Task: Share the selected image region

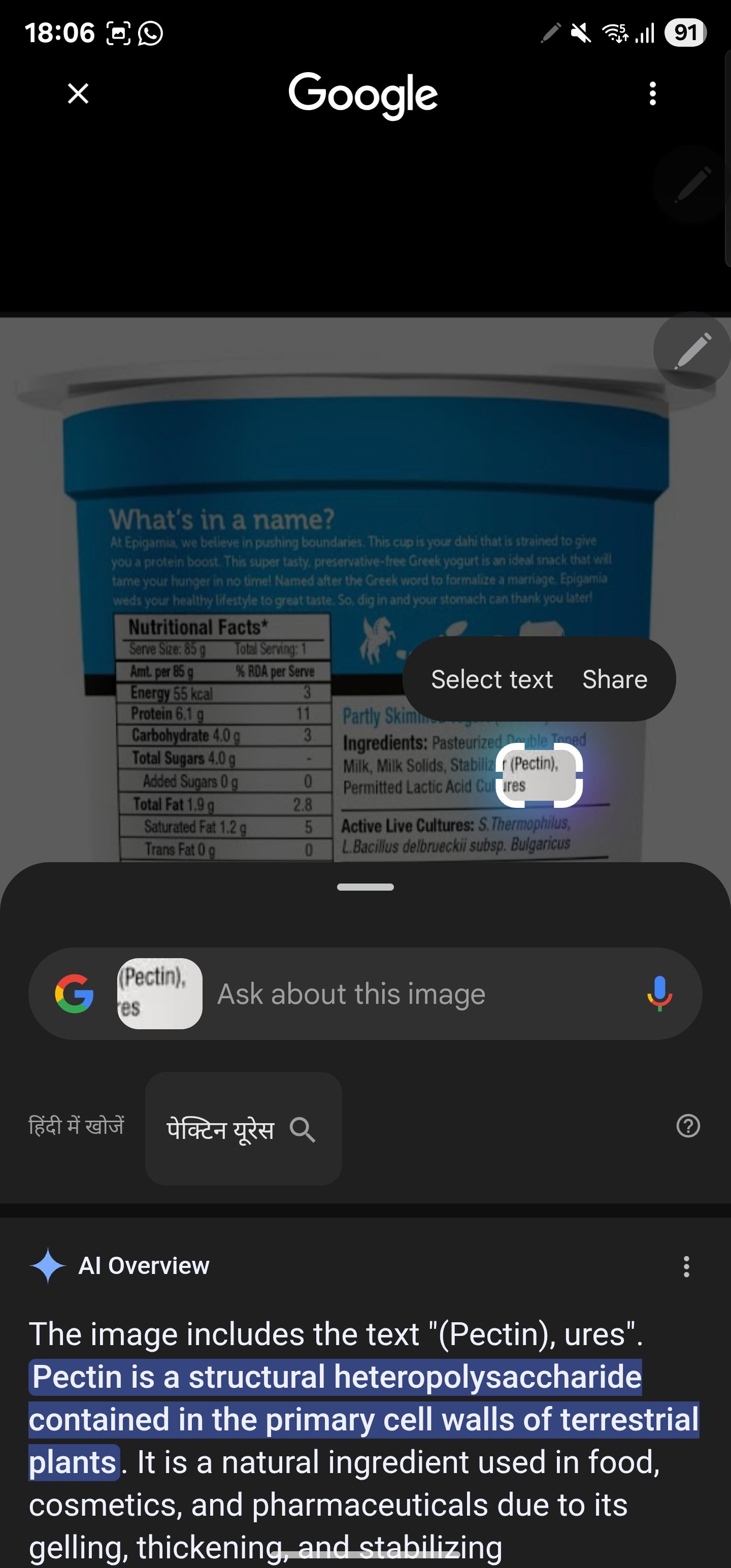Action: coord(614,679)
